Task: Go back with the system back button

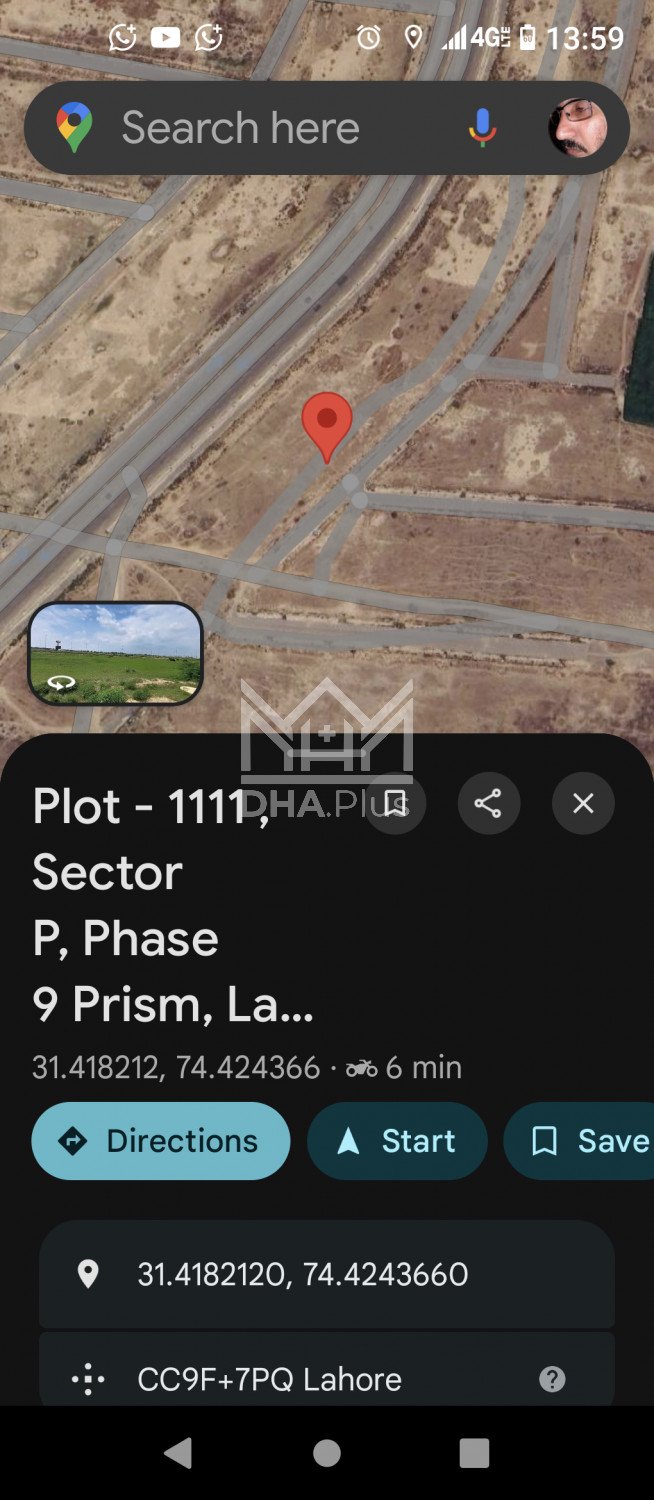Action: 178,1453
